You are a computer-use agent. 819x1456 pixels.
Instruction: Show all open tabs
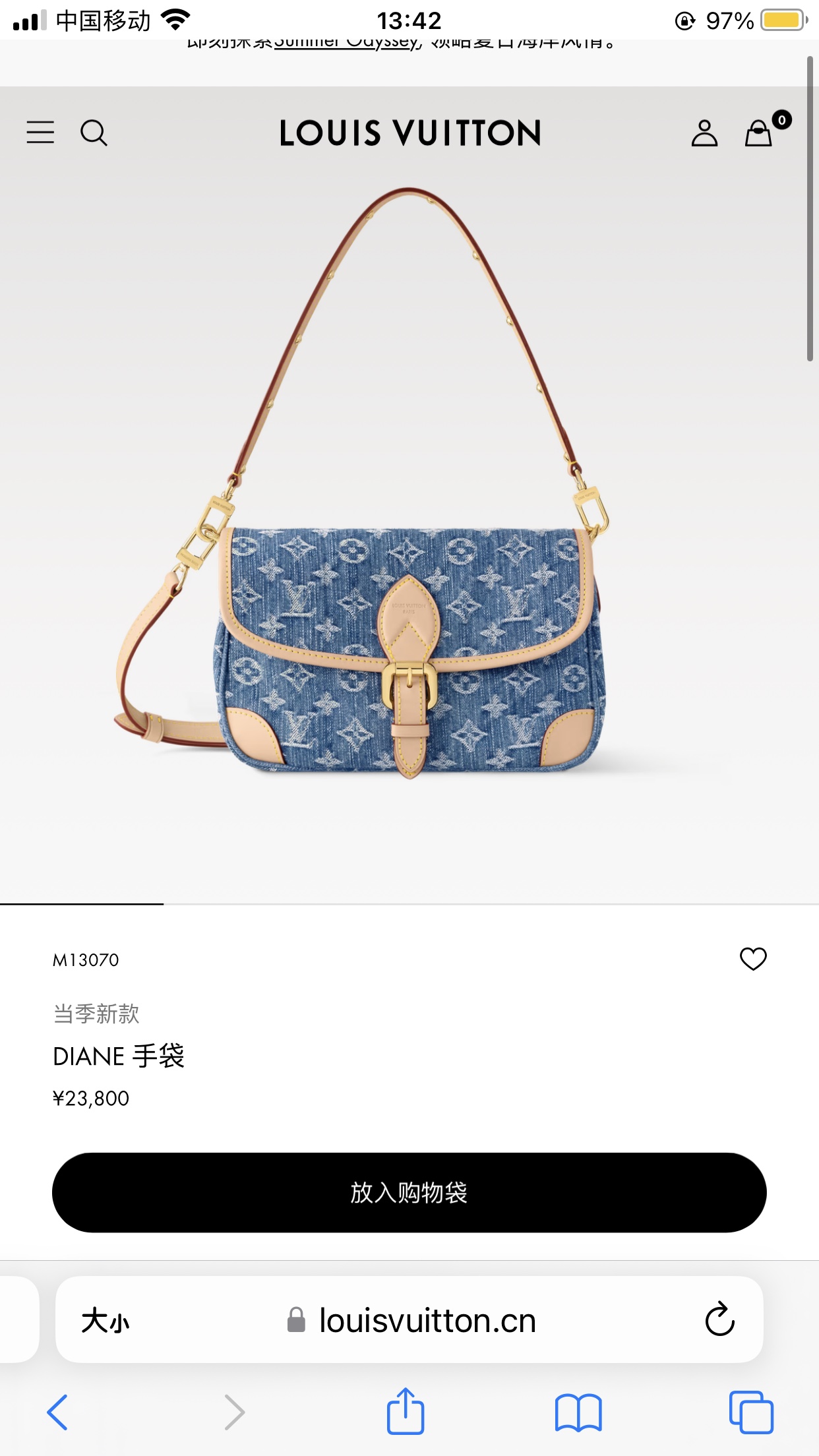click(x=751, y=1412)
